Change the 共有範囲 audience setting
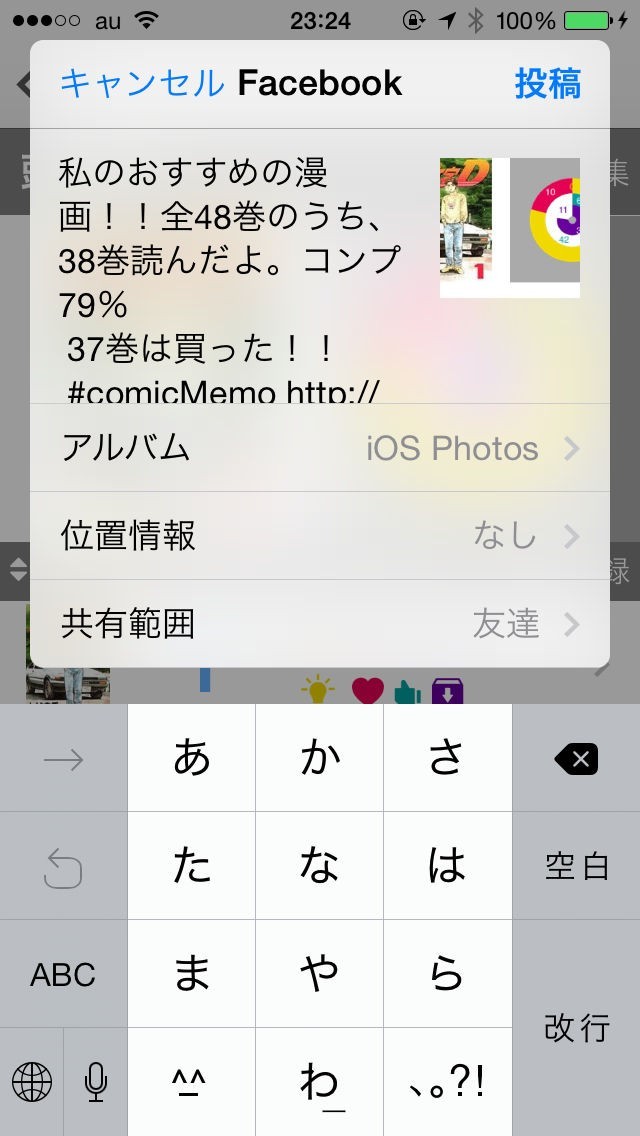Viewport: 640px width, 1136px height. [320, 624]
